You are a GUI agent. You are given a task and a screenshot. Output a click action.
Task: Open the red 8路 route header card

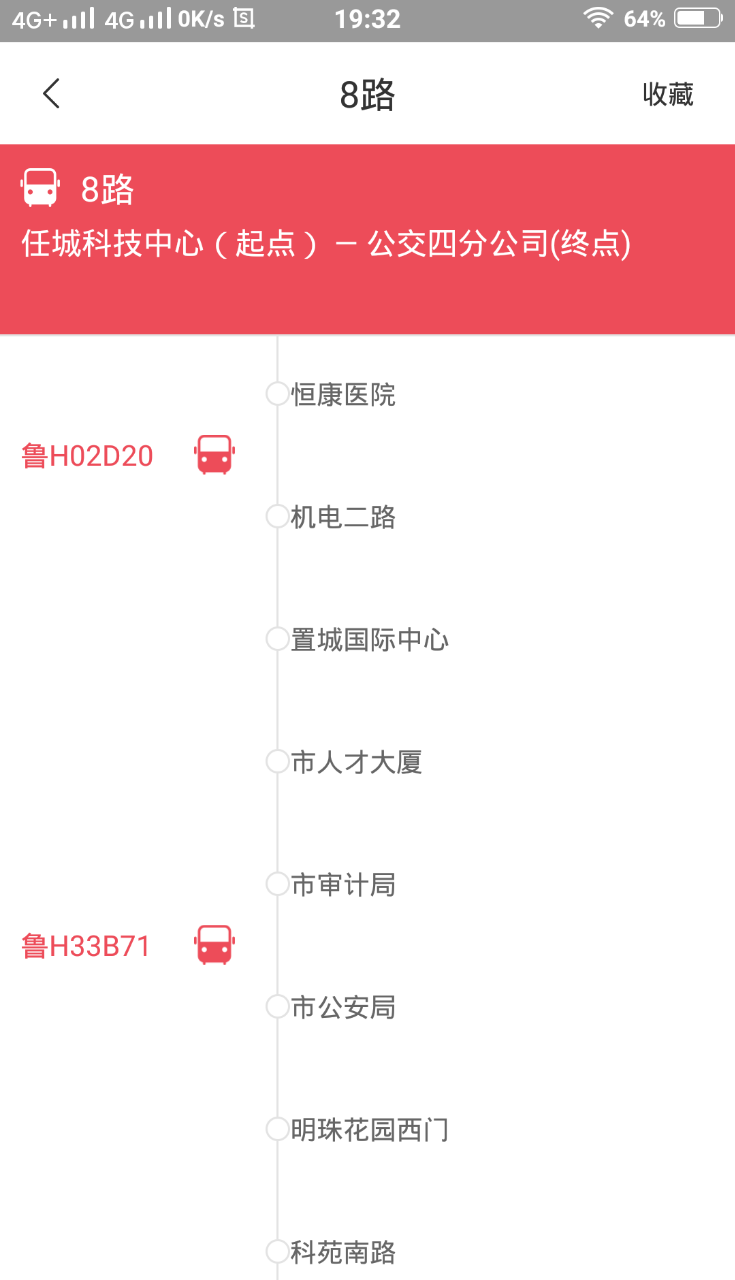point(367,238)
